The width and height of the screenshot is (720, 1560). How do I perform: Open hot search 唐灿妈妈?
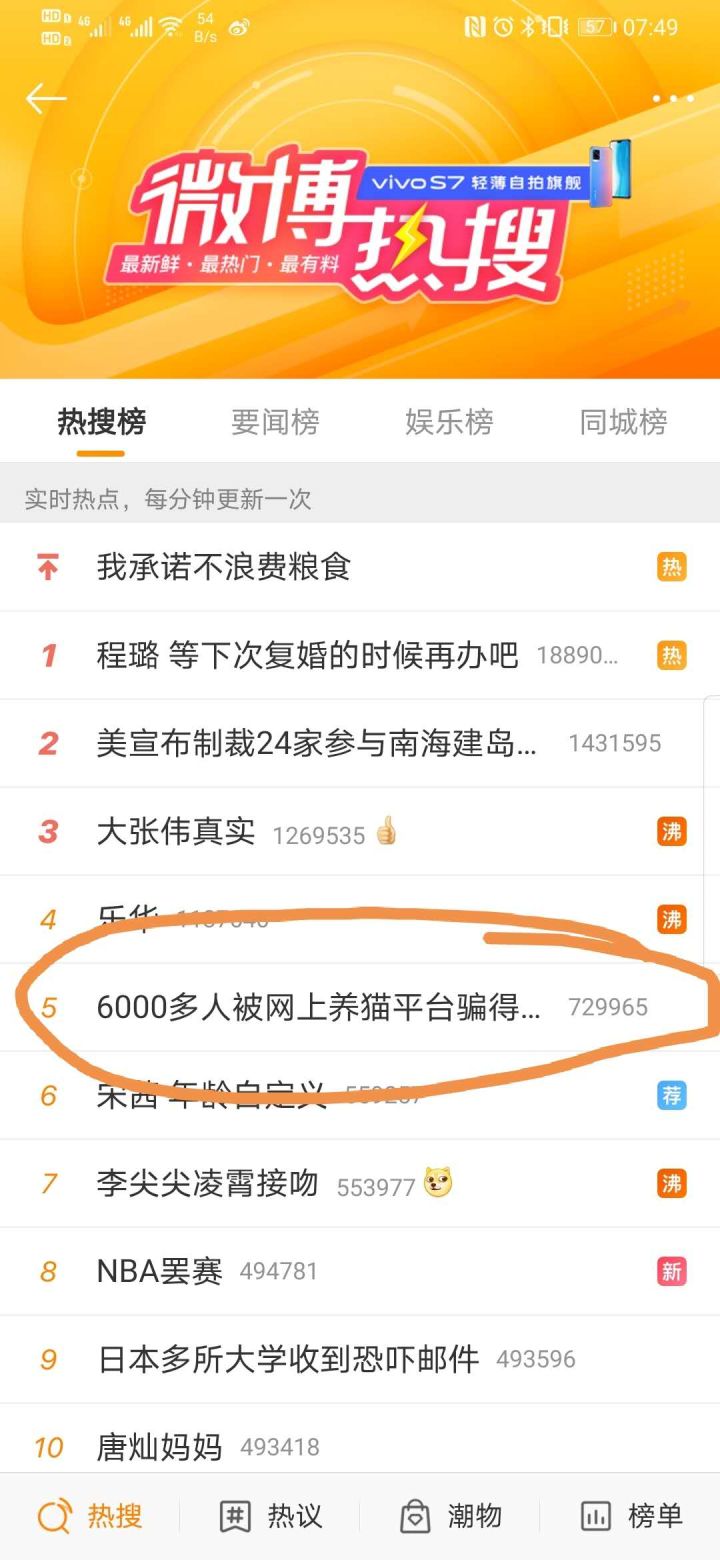click(x=159, y=1447)
